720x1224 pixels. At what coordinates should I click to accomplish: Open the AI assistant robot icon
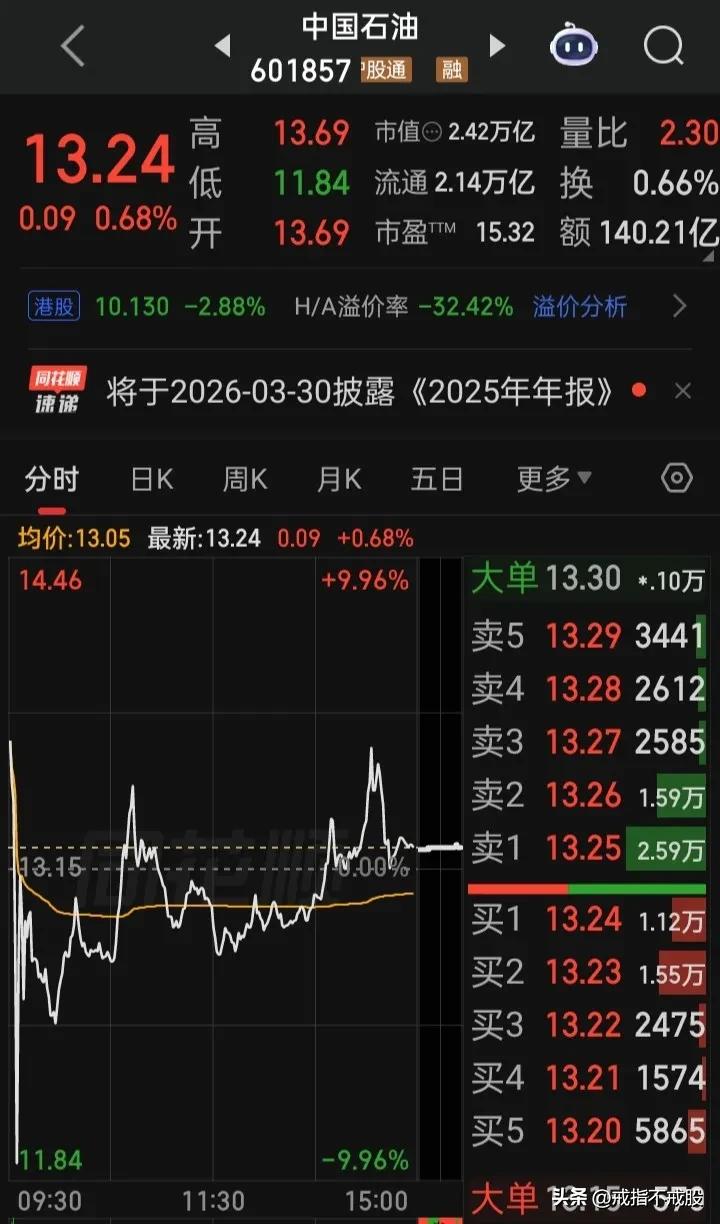pyautogui.click(x=572, y=46)
